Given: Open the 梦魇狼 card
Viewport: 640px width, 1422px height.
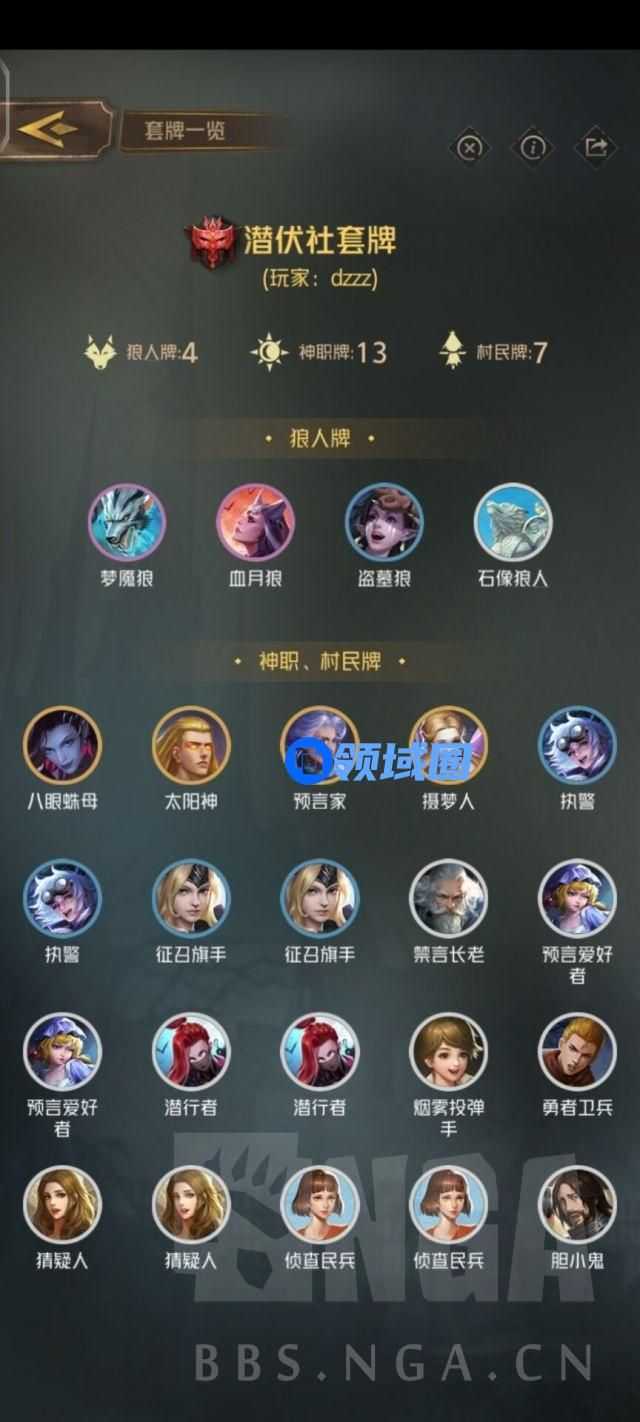Looking at the screenshot, I should pos(127,523).
